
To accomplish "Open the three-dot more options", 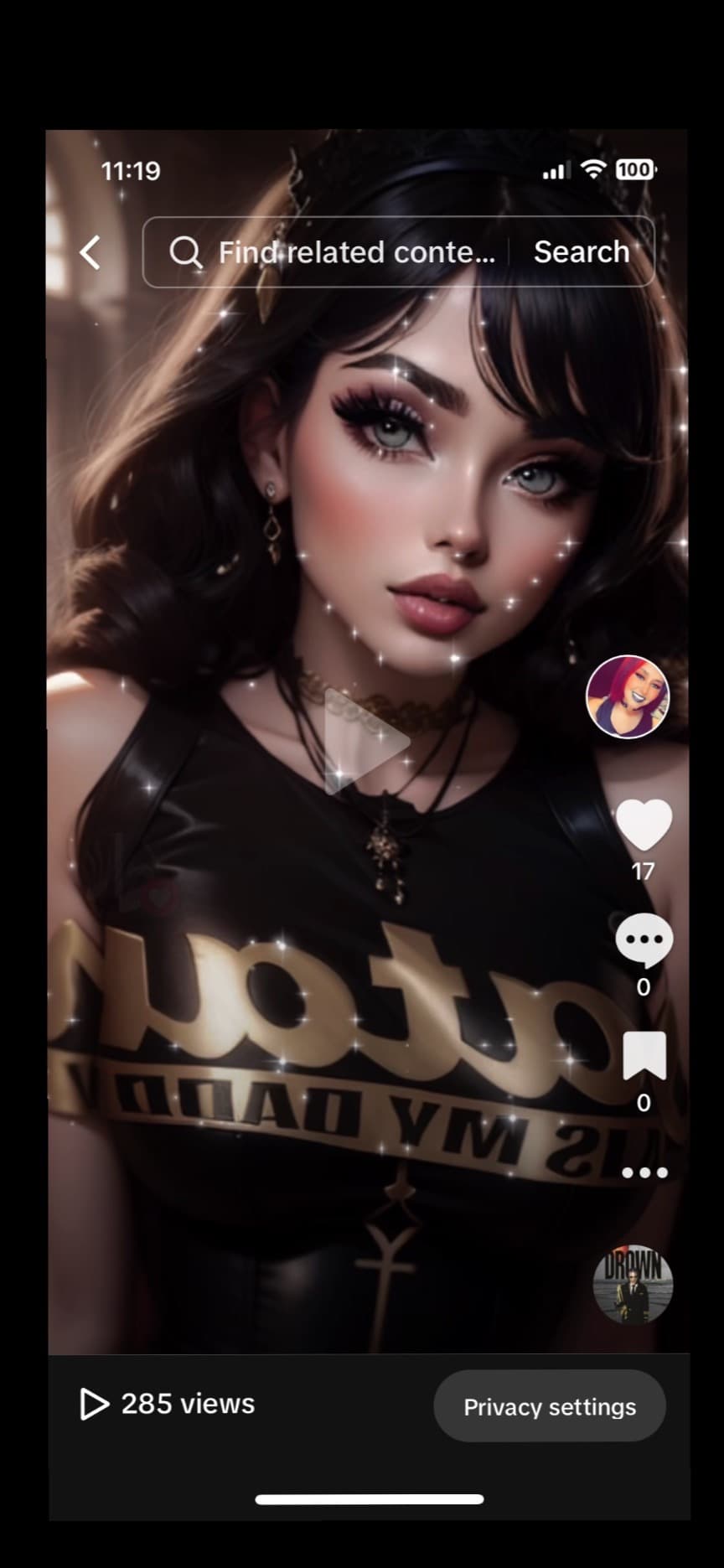I will tap(644, 1172).
